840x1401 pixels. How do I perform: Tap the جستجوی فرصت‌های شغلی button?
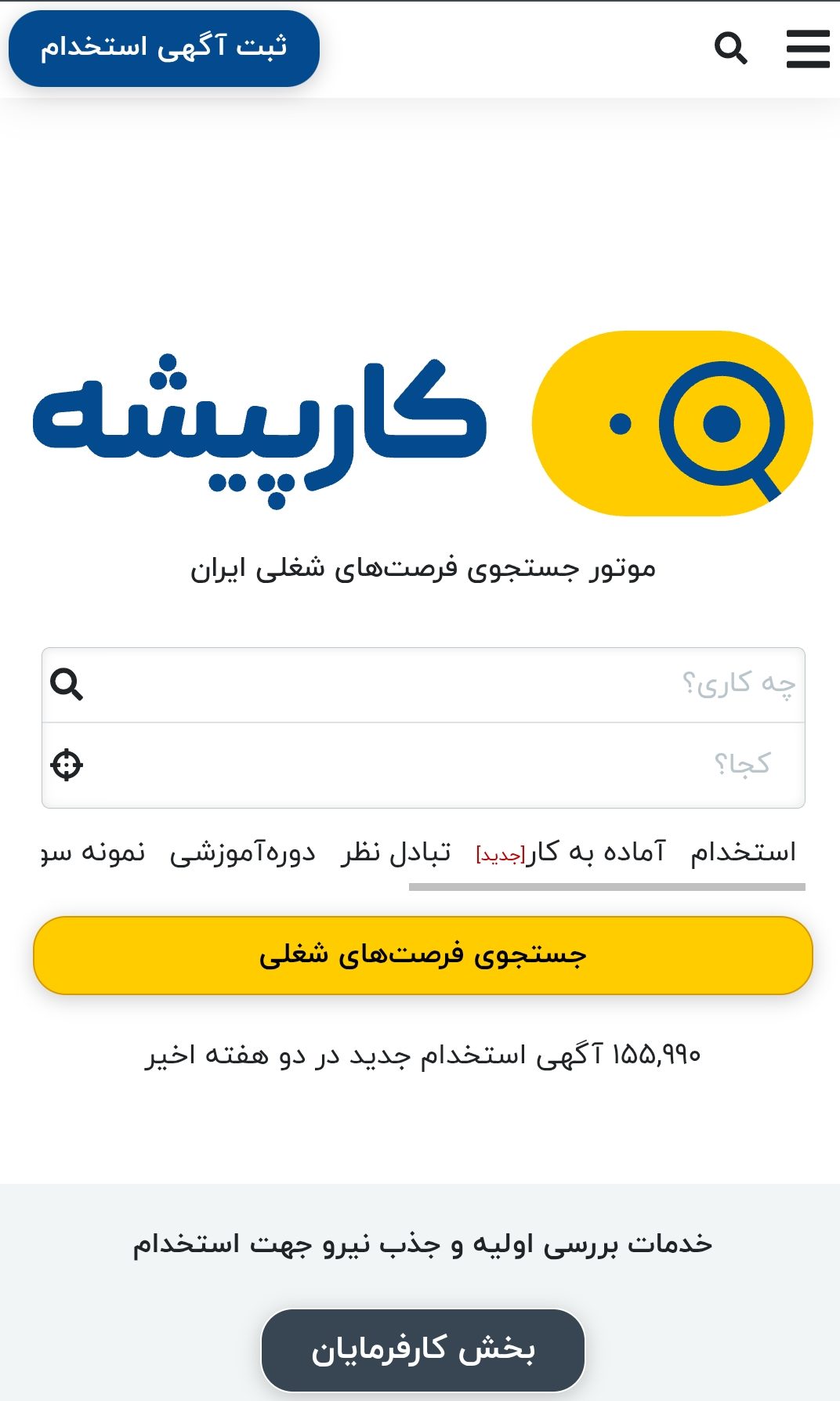tap(422, 955)
